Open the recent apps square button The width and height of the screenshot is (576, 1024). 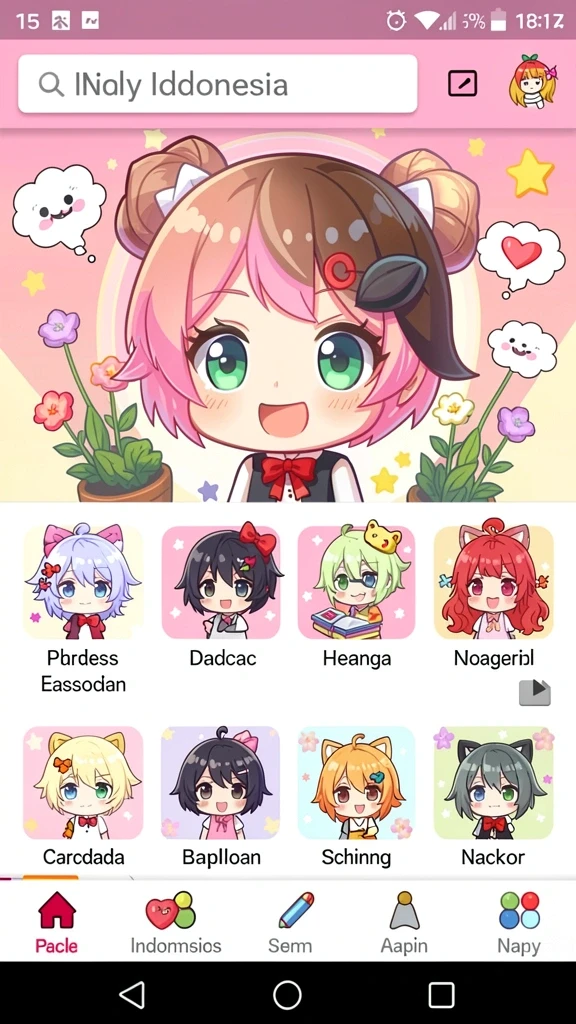point(441,995)
